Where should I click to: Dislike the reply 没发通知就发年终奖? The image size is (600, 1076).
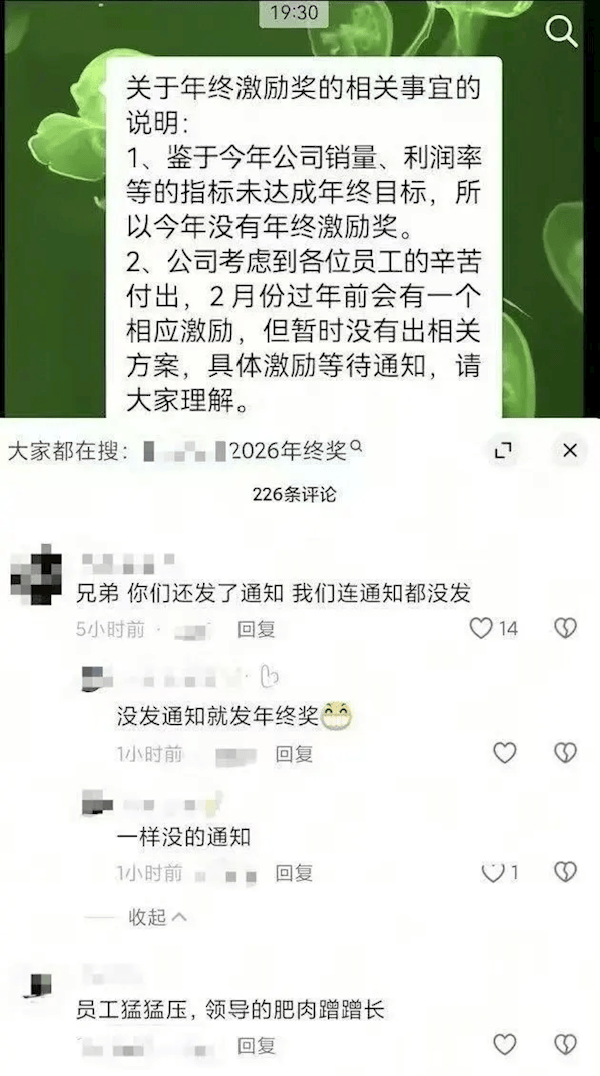point(565,753)
